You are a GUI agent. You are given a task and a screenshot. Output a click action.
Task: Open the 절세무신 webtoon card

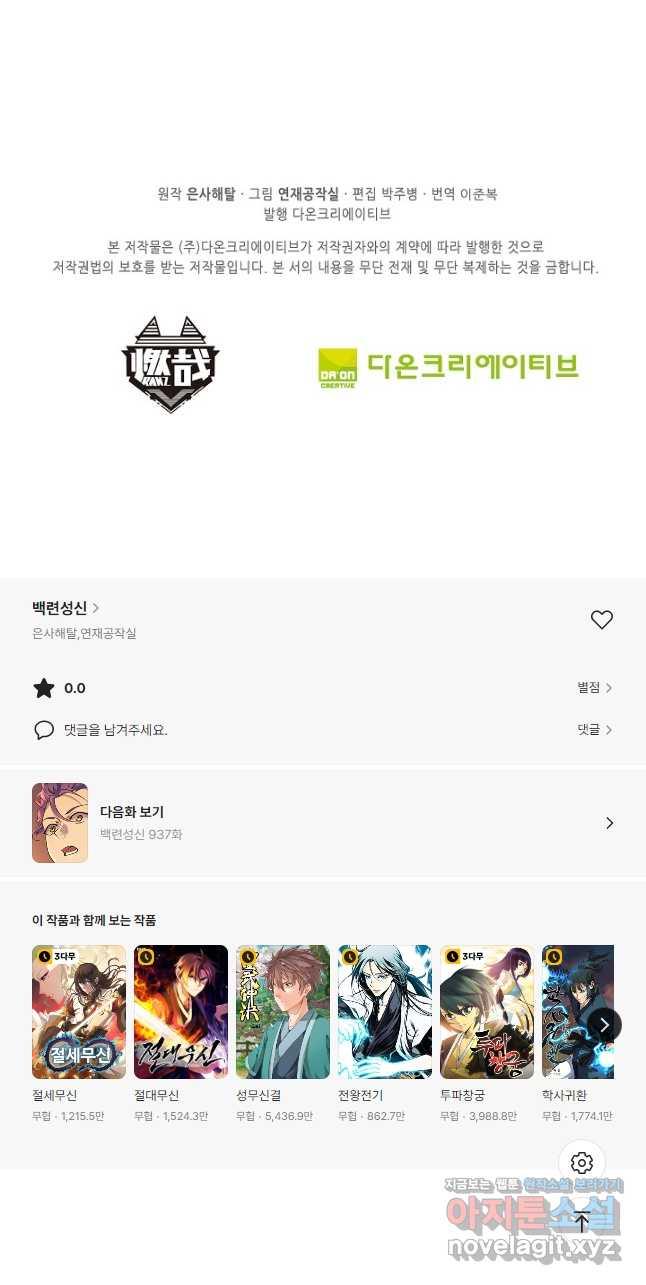79,1012
